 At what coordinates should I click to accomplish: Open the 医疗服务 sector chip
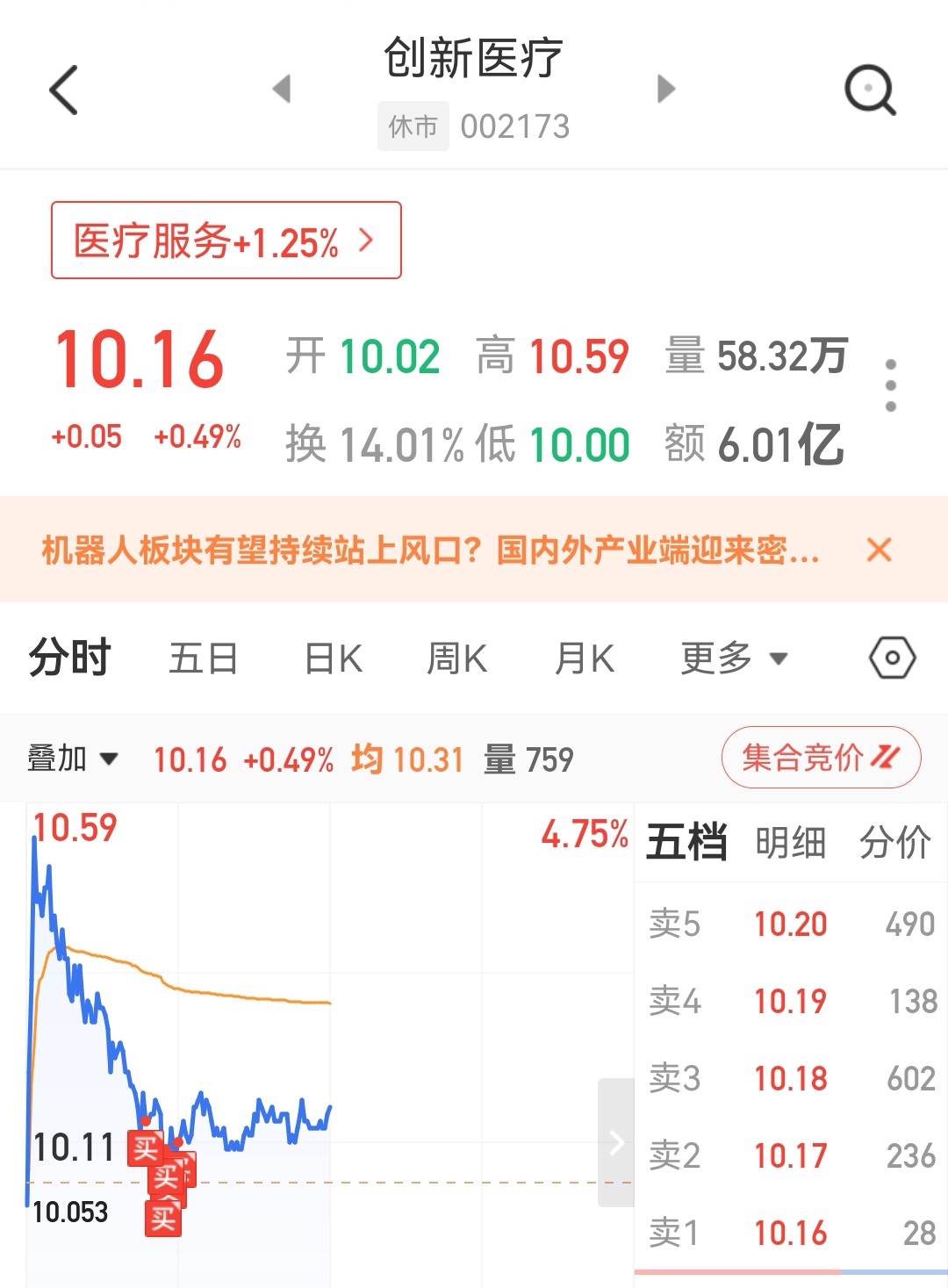226,241
